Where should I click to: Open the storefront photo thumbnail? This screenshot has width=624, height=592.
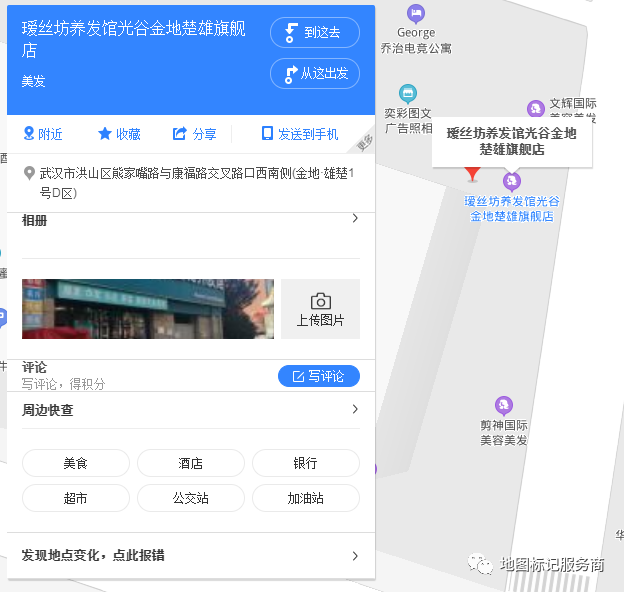tap(148, 308)
